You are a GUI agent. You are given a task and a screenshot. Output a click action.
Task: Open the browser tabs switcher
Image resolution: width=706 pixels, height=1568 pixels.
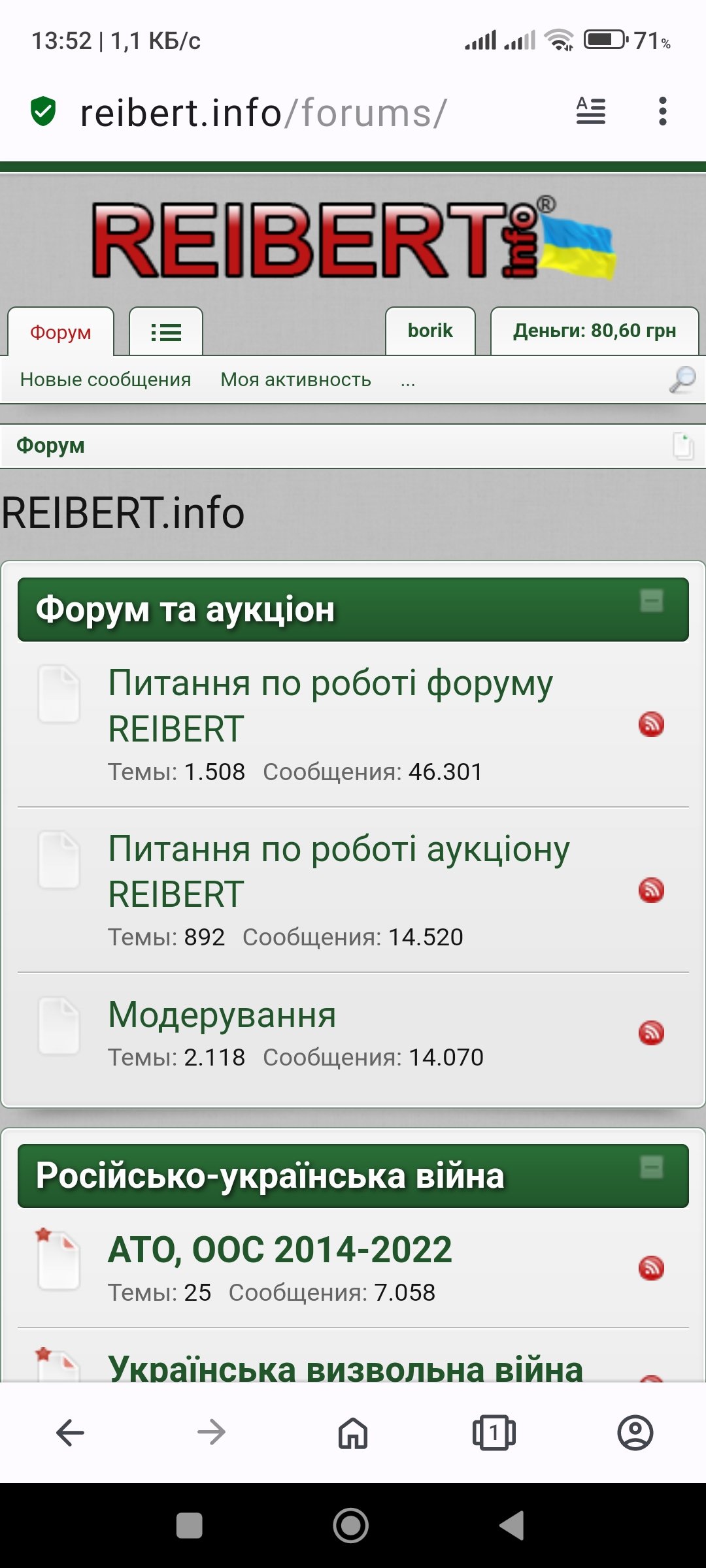(x=494, y=1433)
